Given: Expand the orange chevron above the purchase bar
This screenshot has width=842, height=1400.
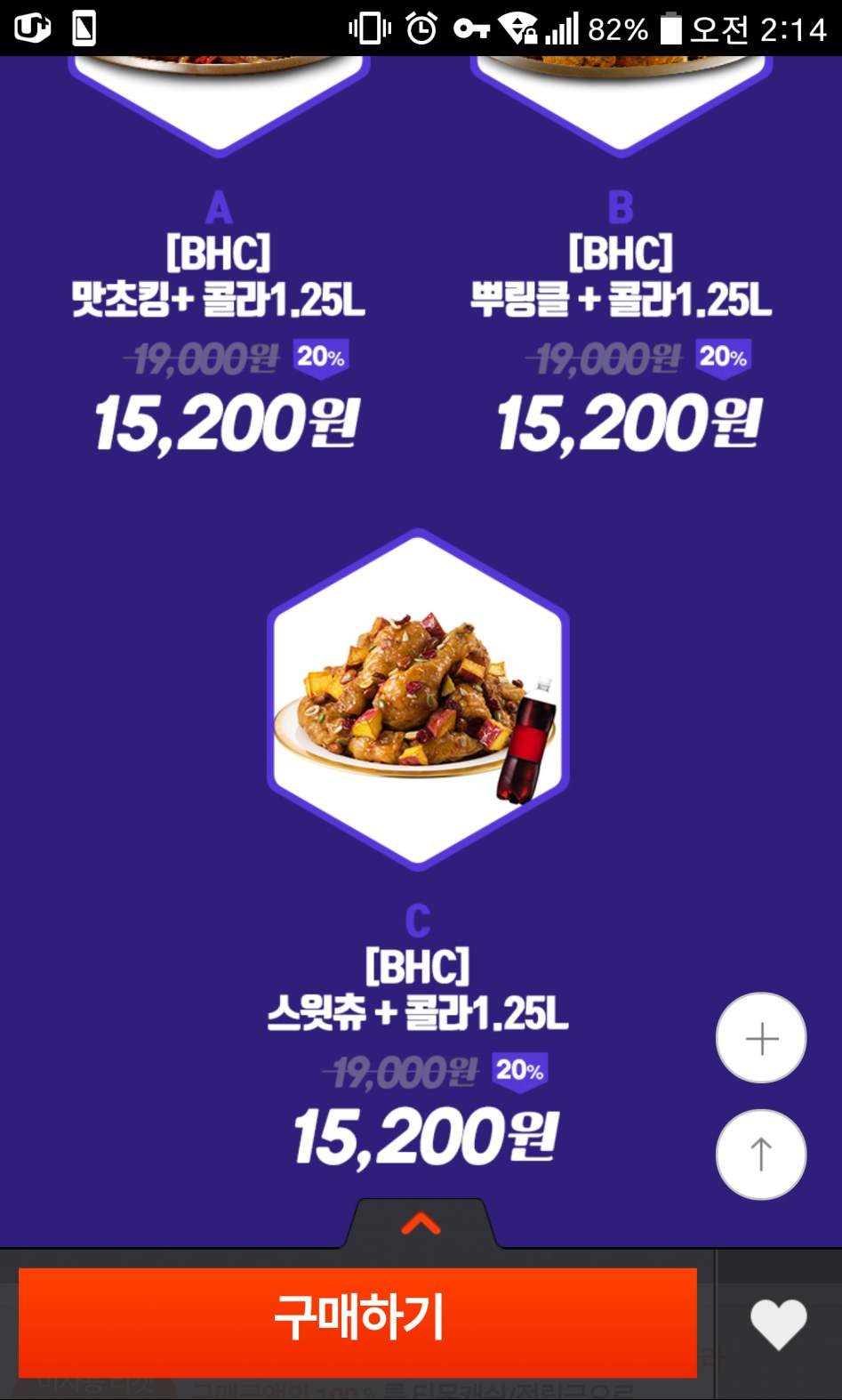Looking at the screenshot, I should tap(421, 1225).
